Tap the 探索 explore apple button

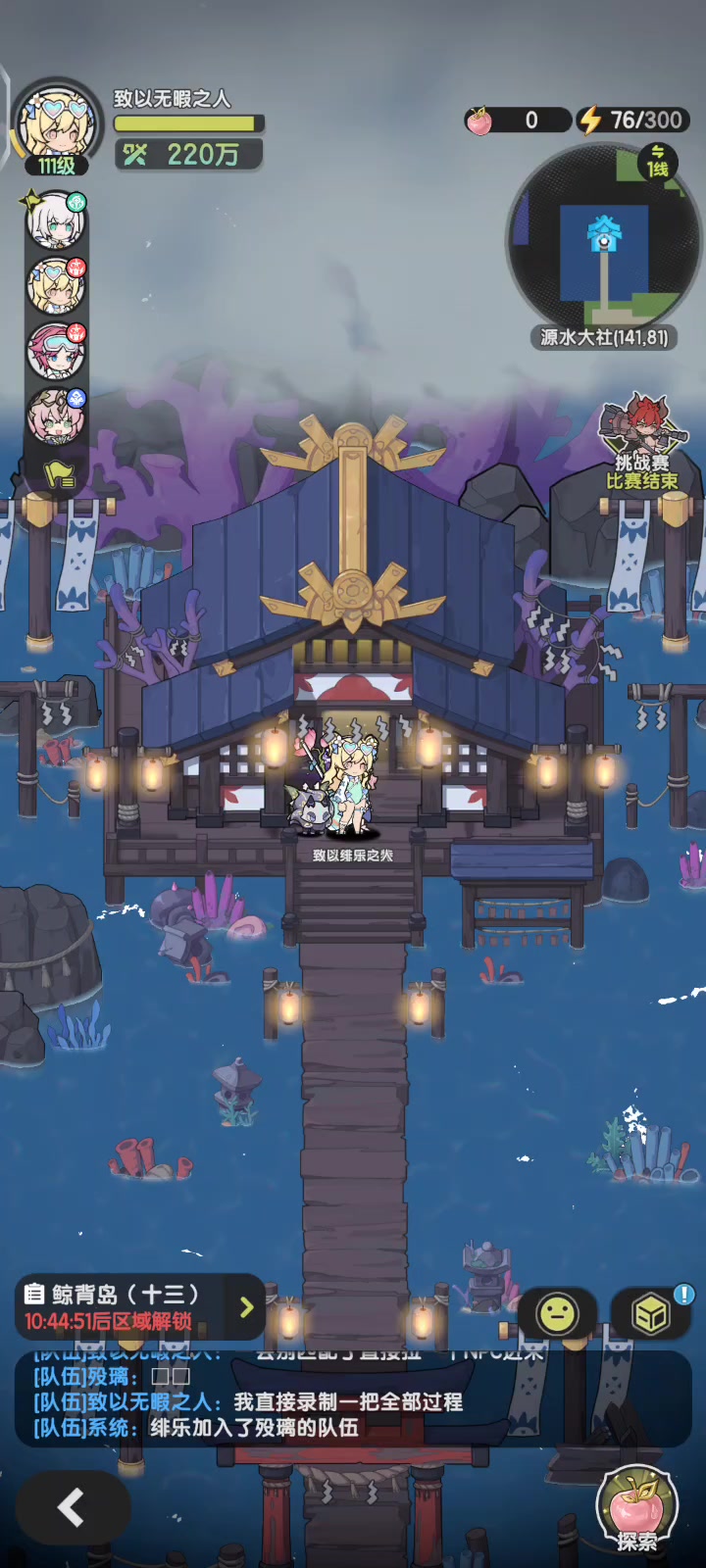click(x=637, y=1509)
